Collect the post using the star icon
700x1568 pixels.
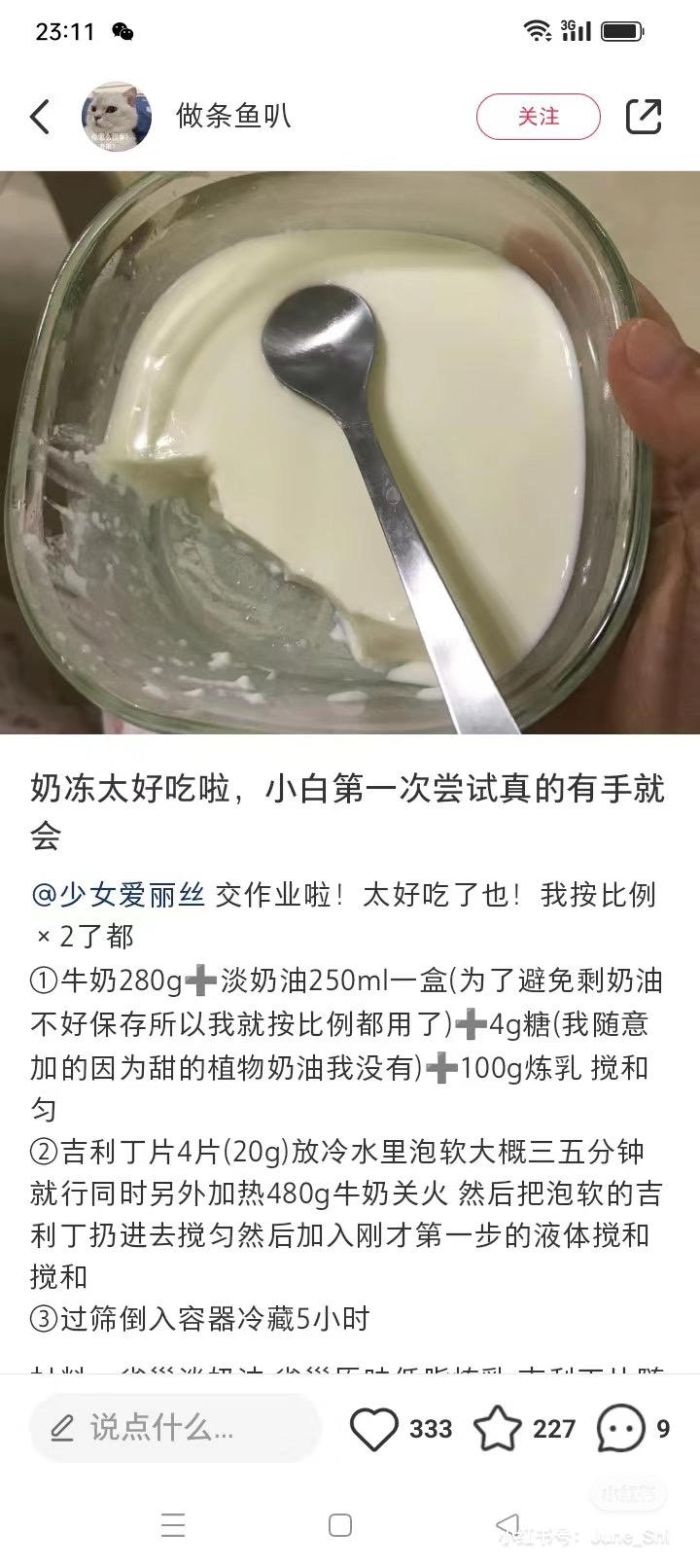click(x=496, y=1429)
